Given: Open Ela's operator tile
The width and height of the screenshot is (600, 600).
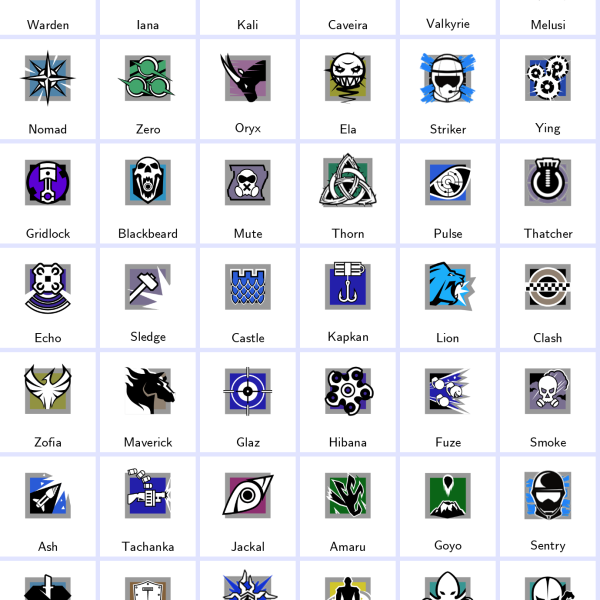Looking at the screenshot, I should click(348, 88).
